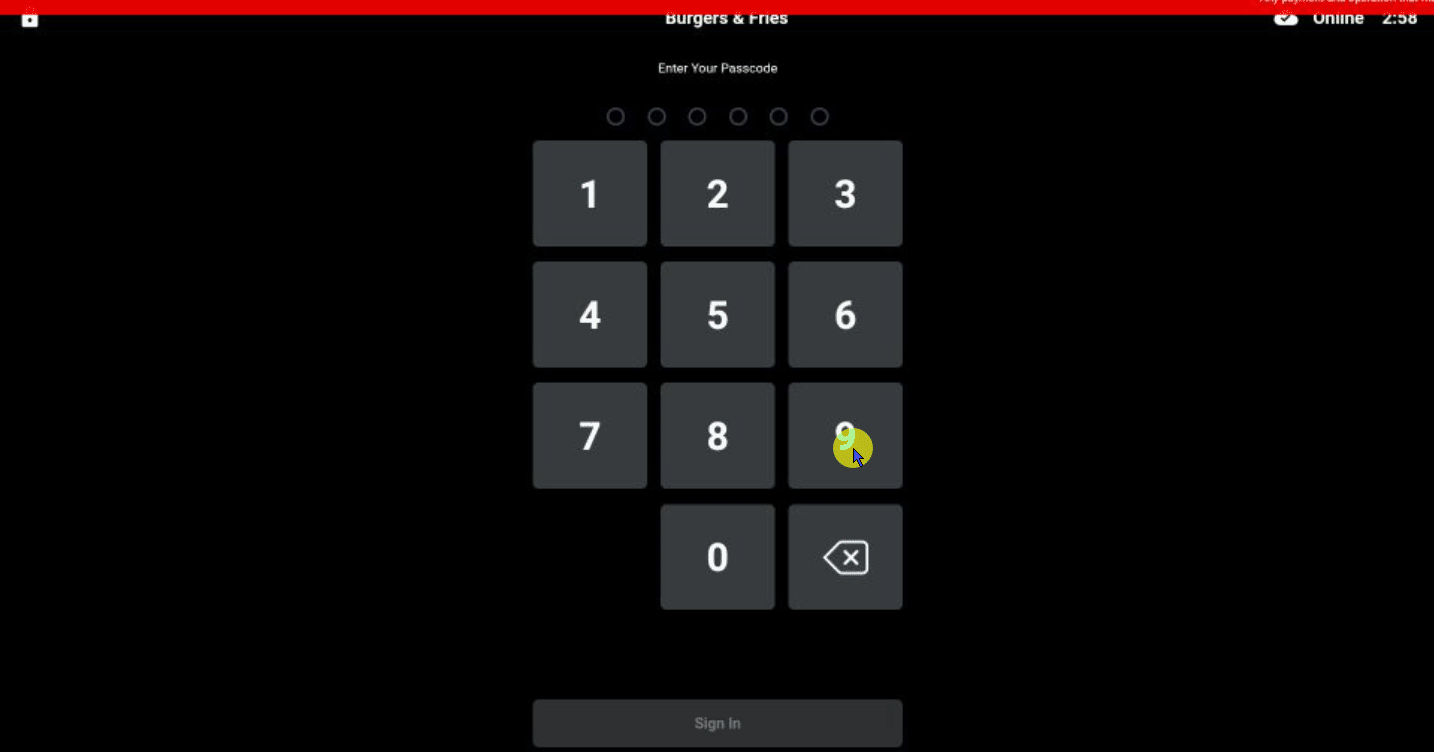Viewport: 1434px width, 752px height.
Task: Enter digit 5 on the passcode pad
Action: (717, 314)
